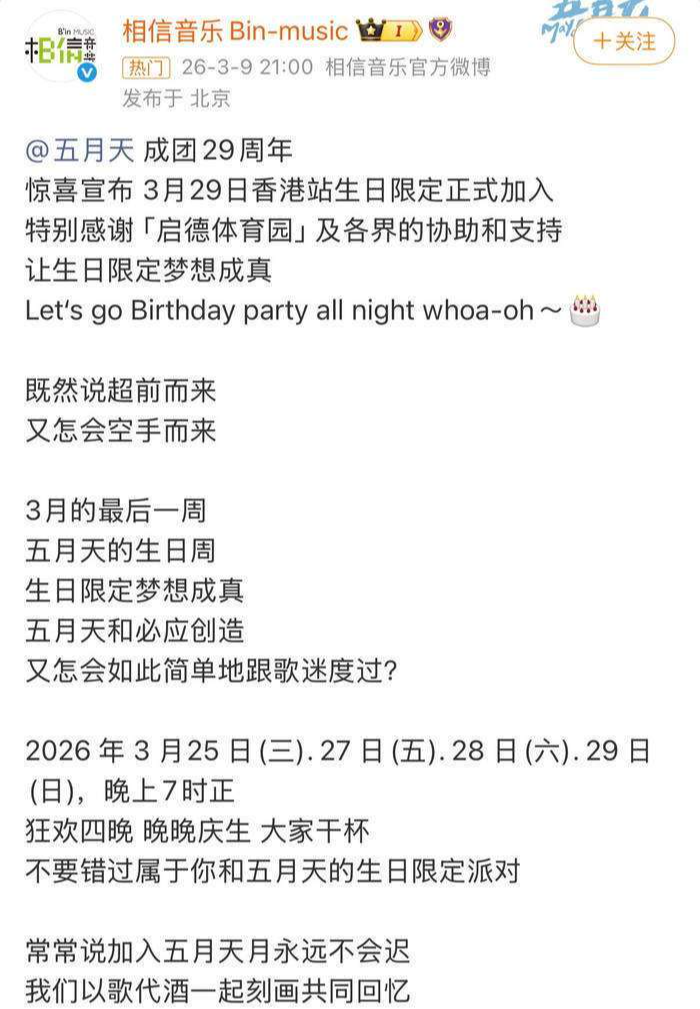Tap the 相信音乐 Bin-music account name
Viewport: 700px width, 1009px height.
tap(235, 31)
